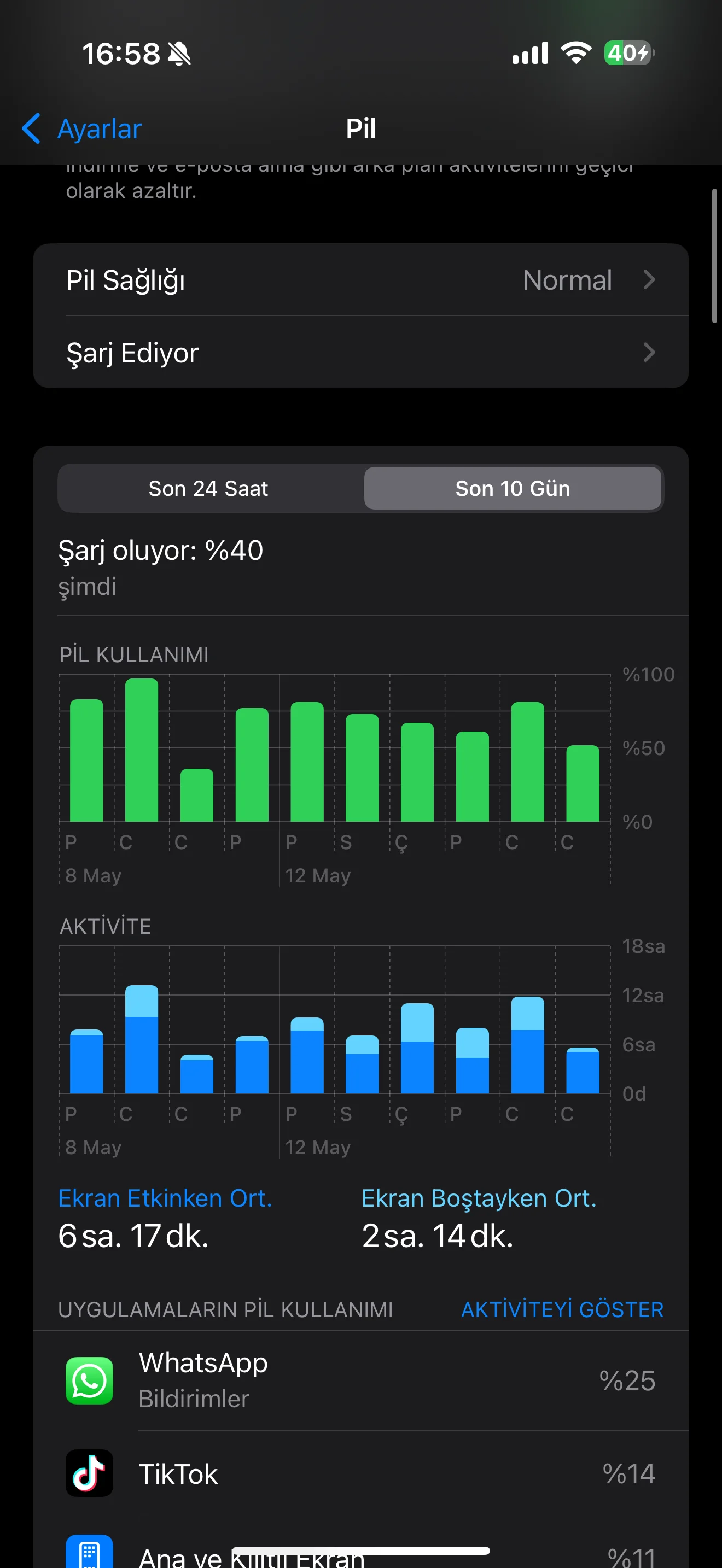Open WhatsApp battery usage row
The height and width of the screenshot is (1568, 722).
pyautogui.click(x=360, y=1380)
